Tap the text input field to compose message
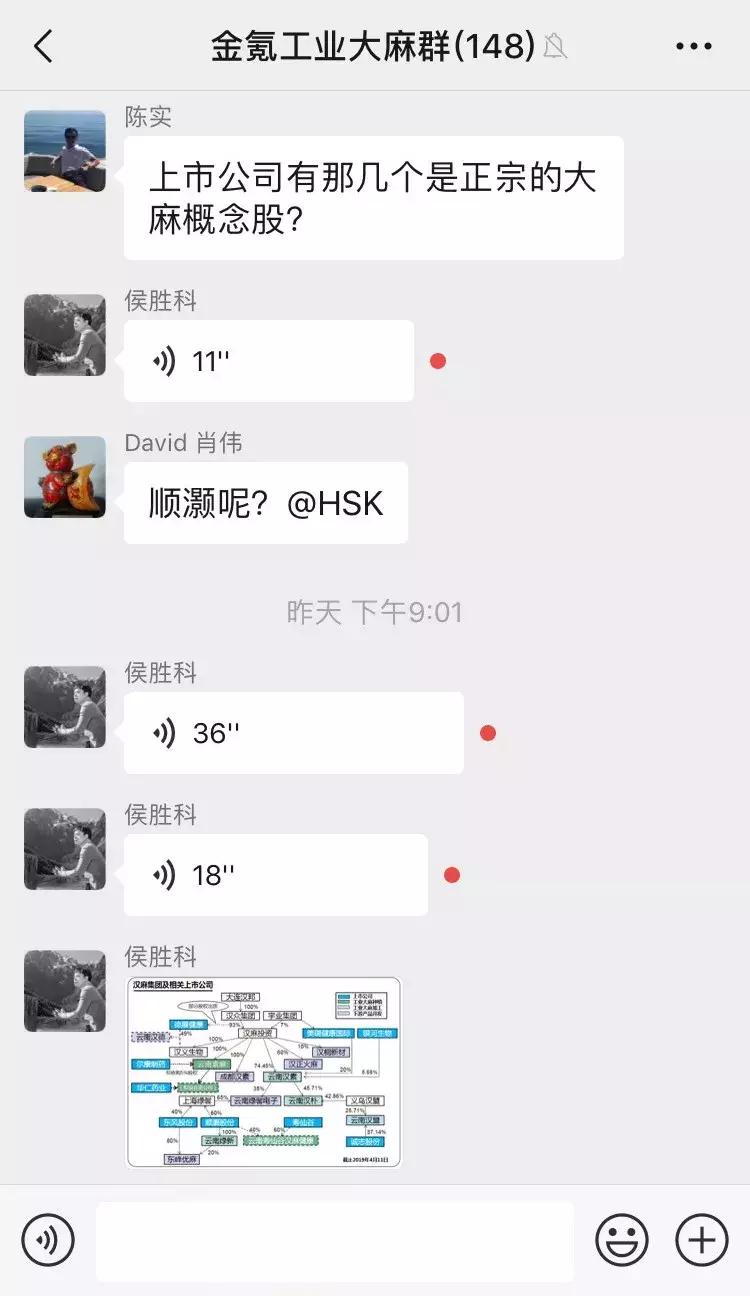Image resolution: width=750 pixels, height=1296 pixels. (x=334, y=1239)
